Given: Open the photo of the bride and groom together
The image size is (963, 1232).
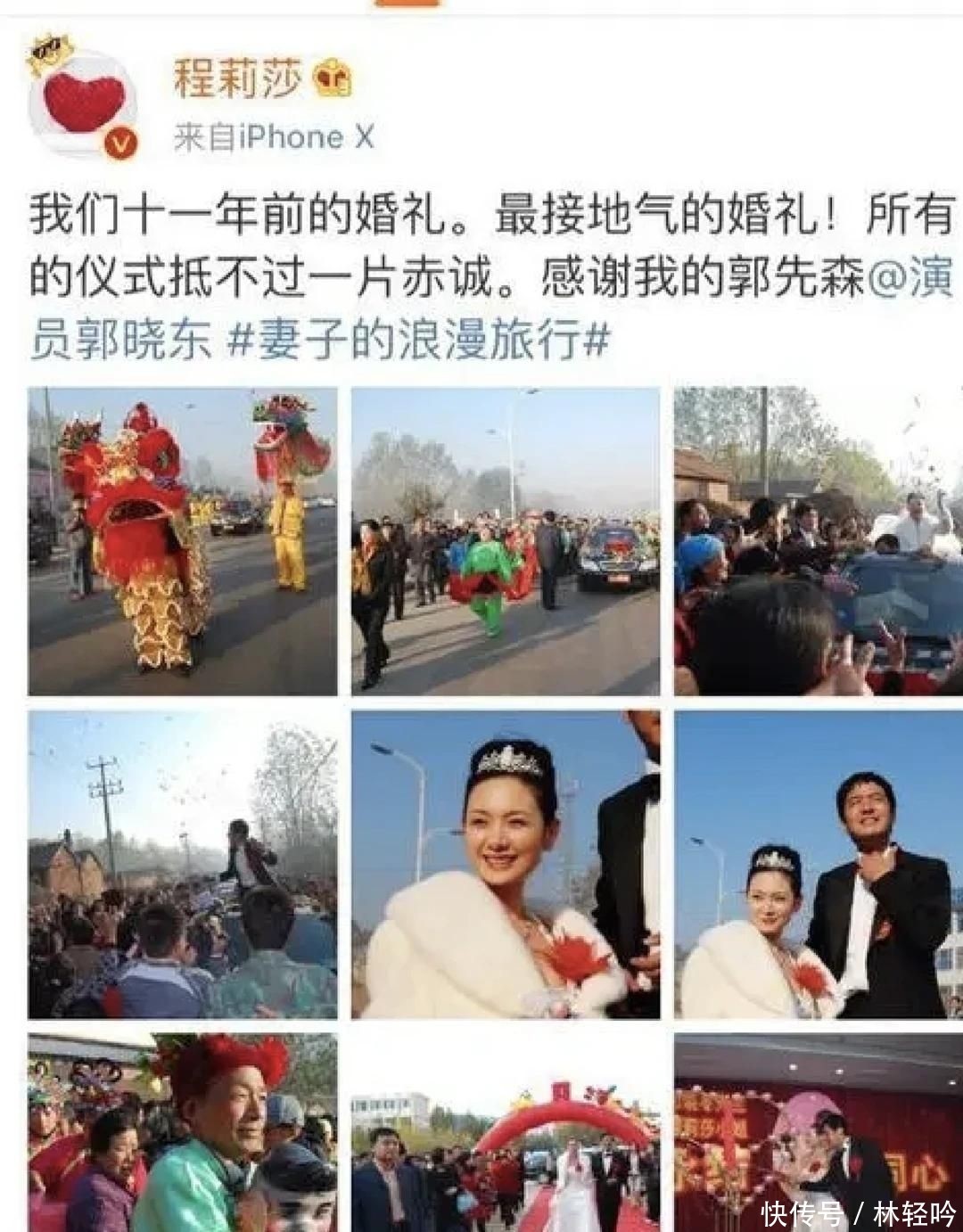Looking at the screenshot, I should pos(818,864).
